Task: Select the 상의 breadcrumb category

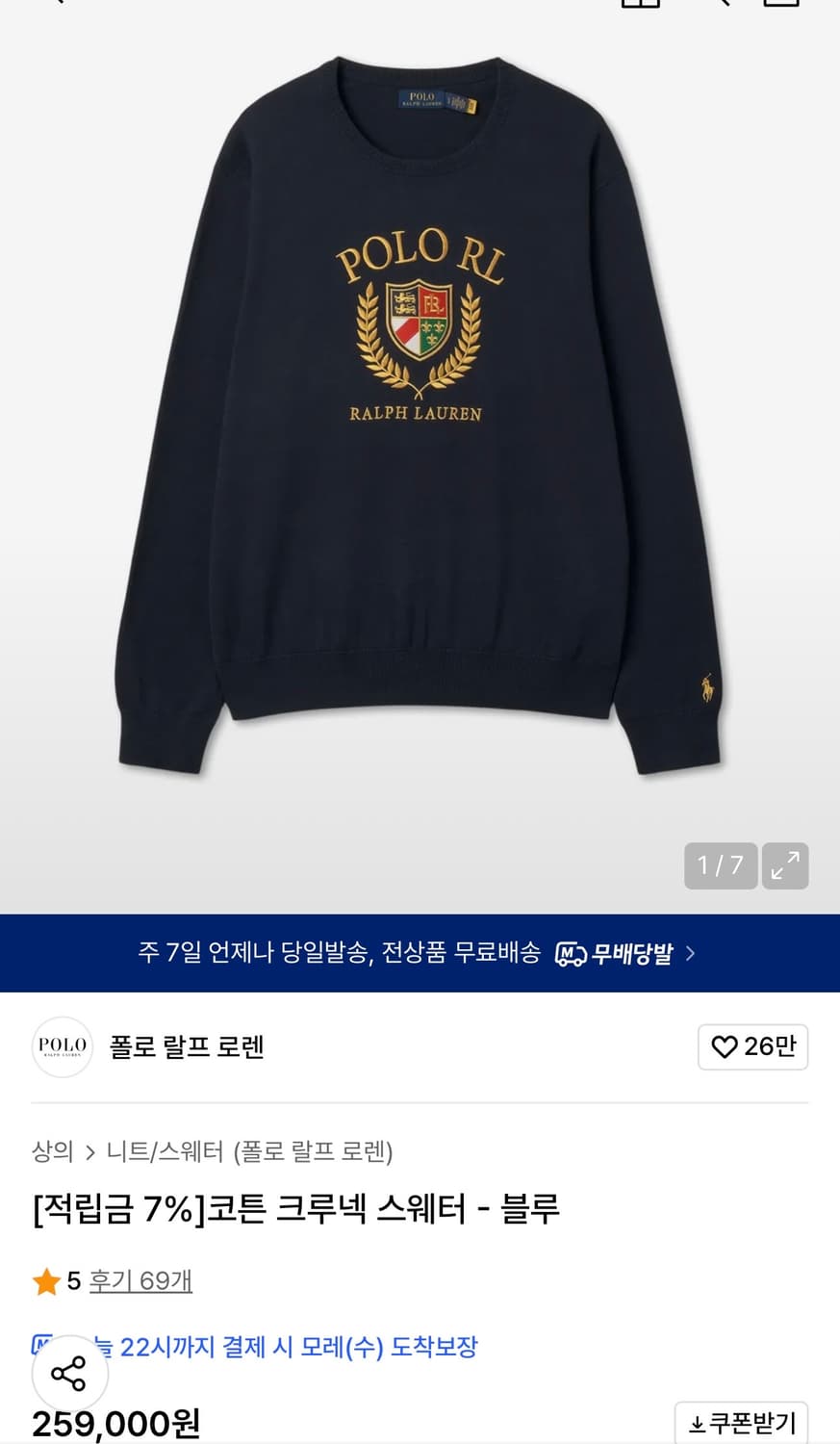Action: (51, 1151)
